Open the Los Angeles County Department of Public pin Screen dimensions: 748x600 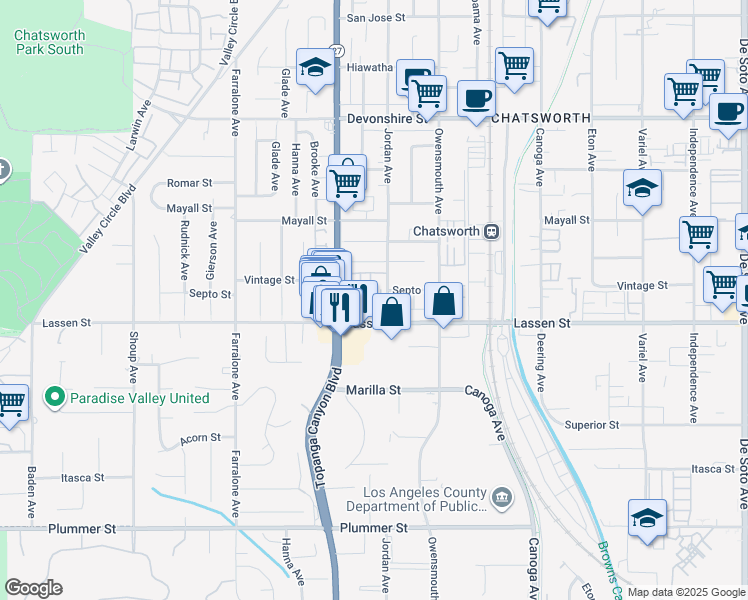tap(502, 498)
